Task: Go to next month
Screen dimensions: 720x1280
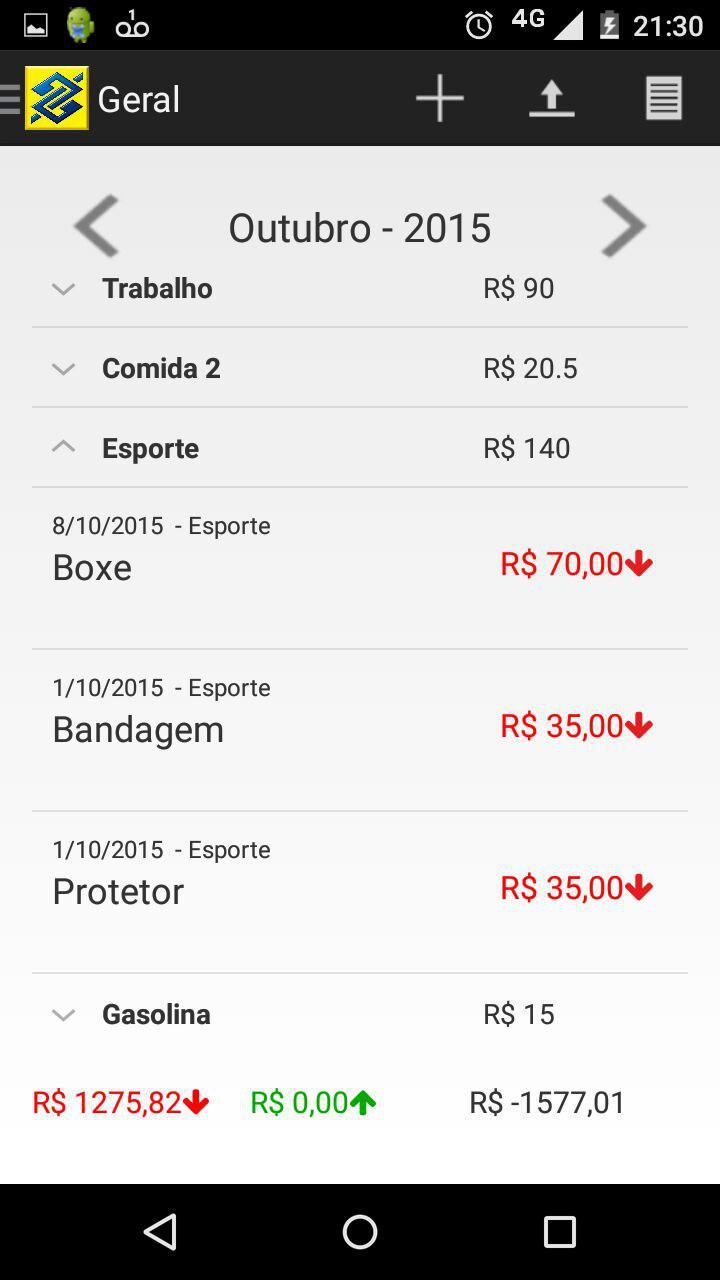Action: [624, 227]
